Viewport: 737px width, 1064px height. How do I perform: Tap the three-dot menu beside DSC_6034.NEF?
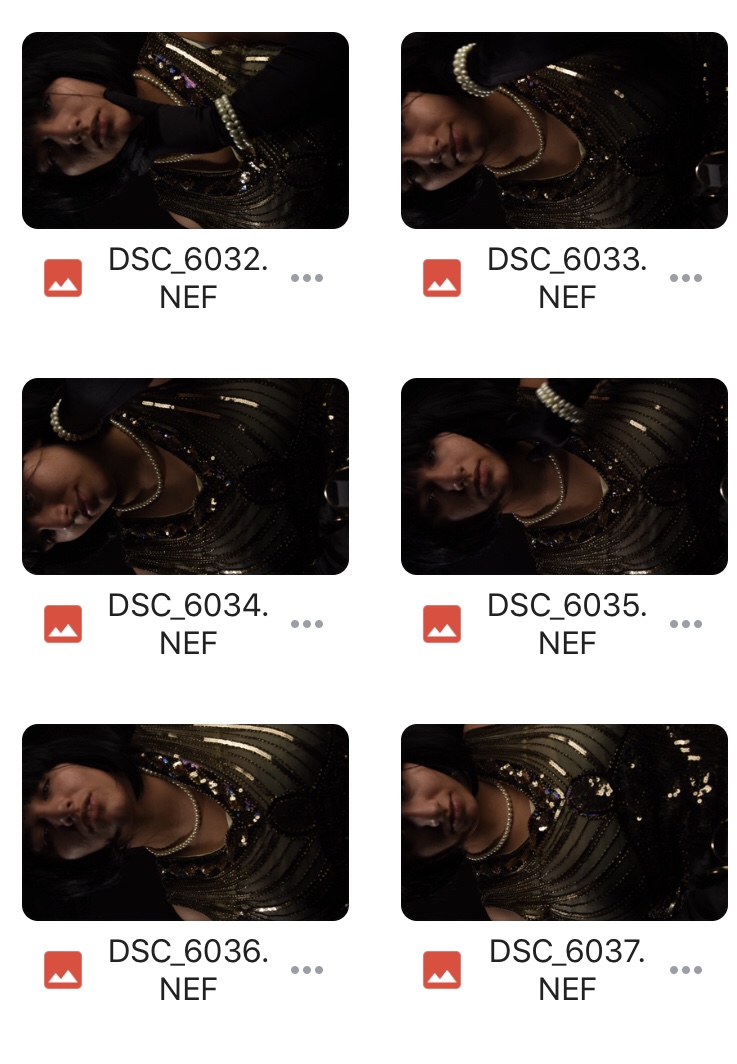point(307,624)
